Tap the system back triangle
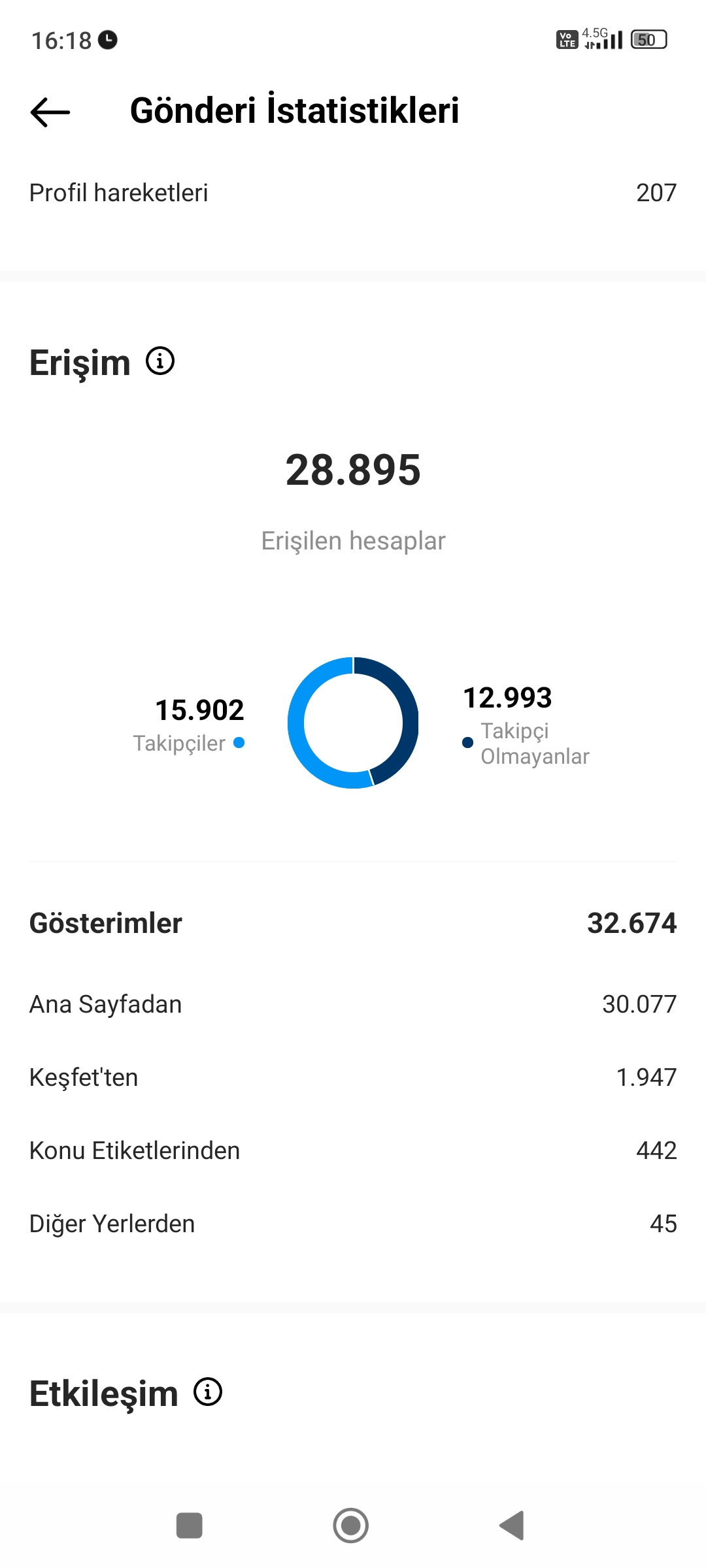 click(512, 1526)
